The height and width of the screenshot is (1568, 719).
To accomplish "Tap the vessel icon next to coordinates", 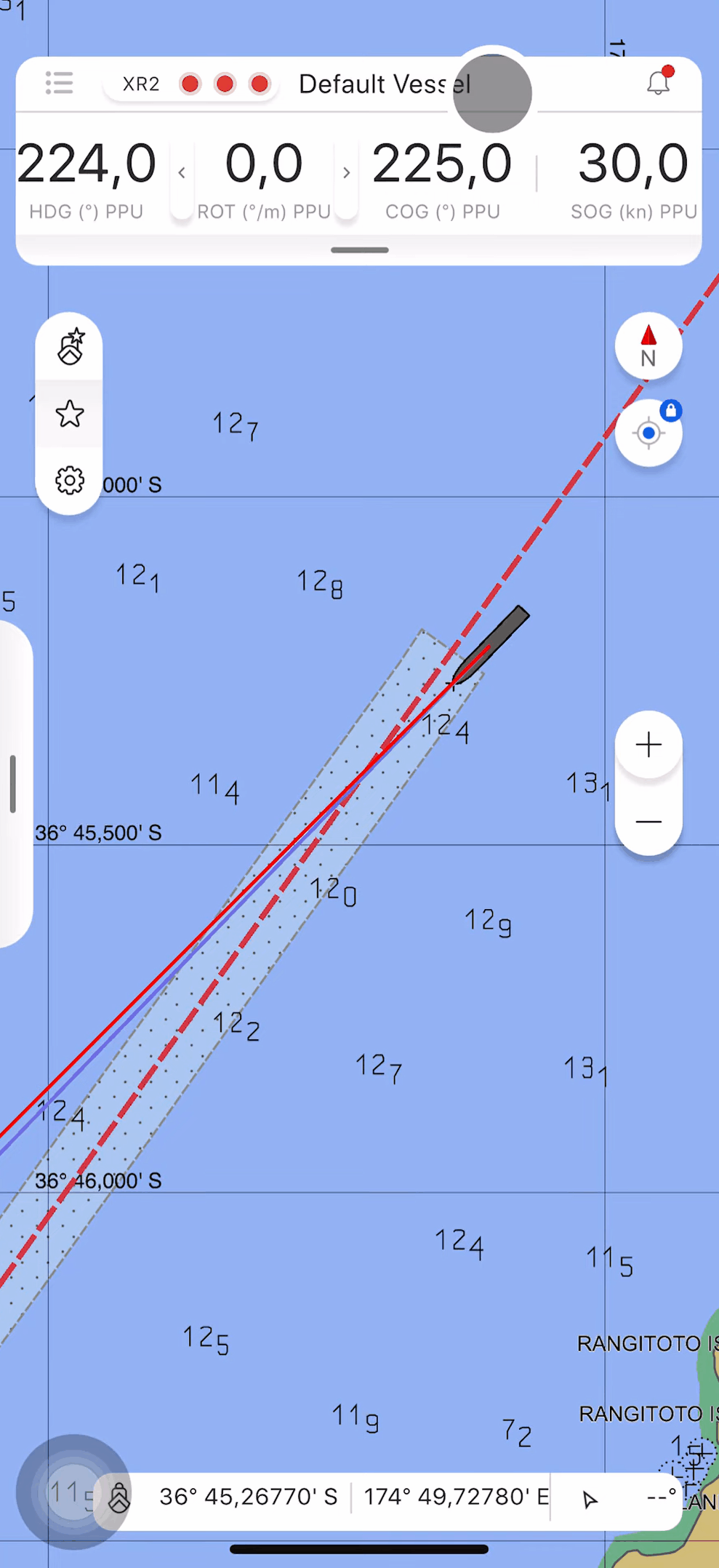I will (x=118, y=1497).
